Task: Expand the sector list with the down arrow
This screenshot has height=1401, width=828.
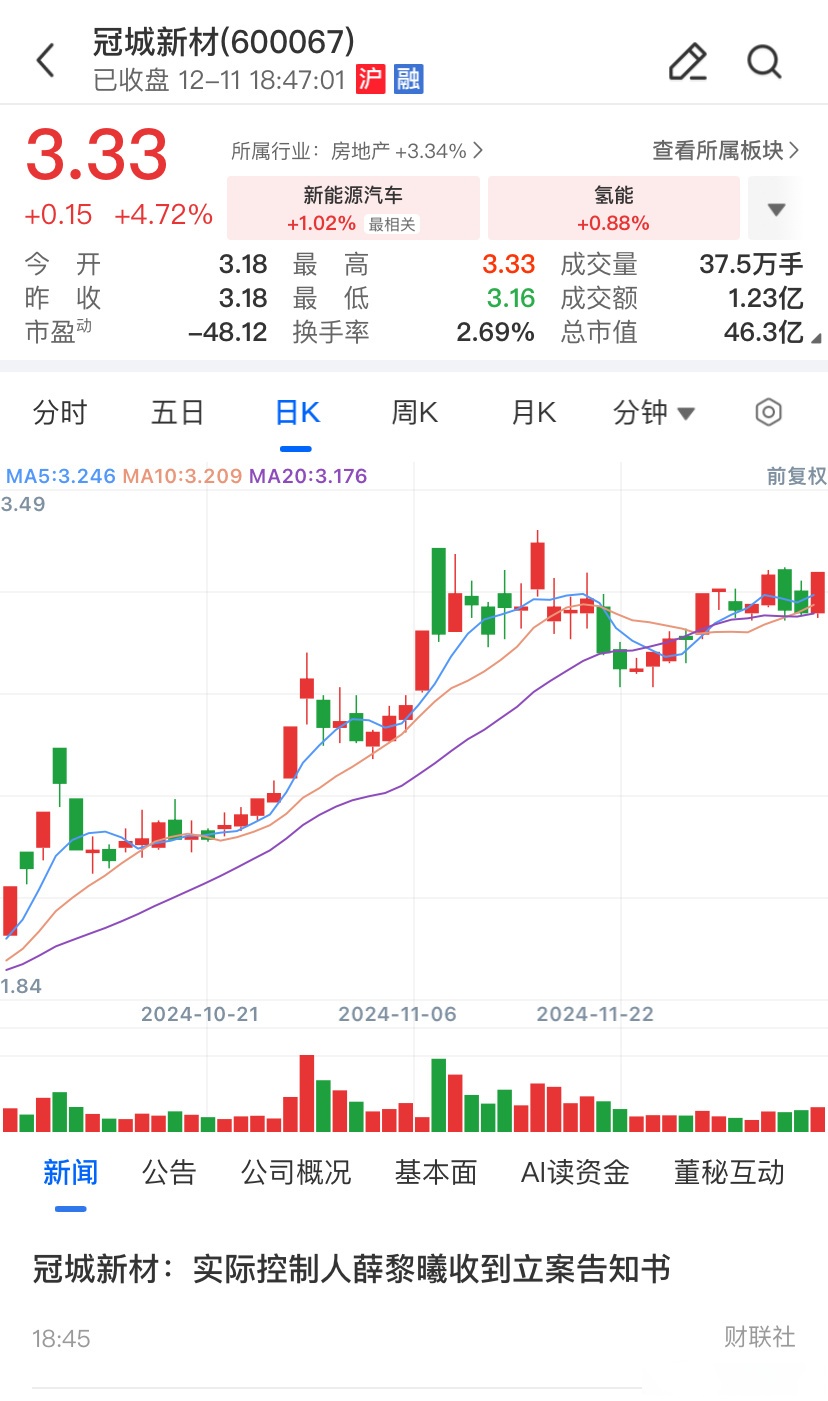Action: coord(778,207)
